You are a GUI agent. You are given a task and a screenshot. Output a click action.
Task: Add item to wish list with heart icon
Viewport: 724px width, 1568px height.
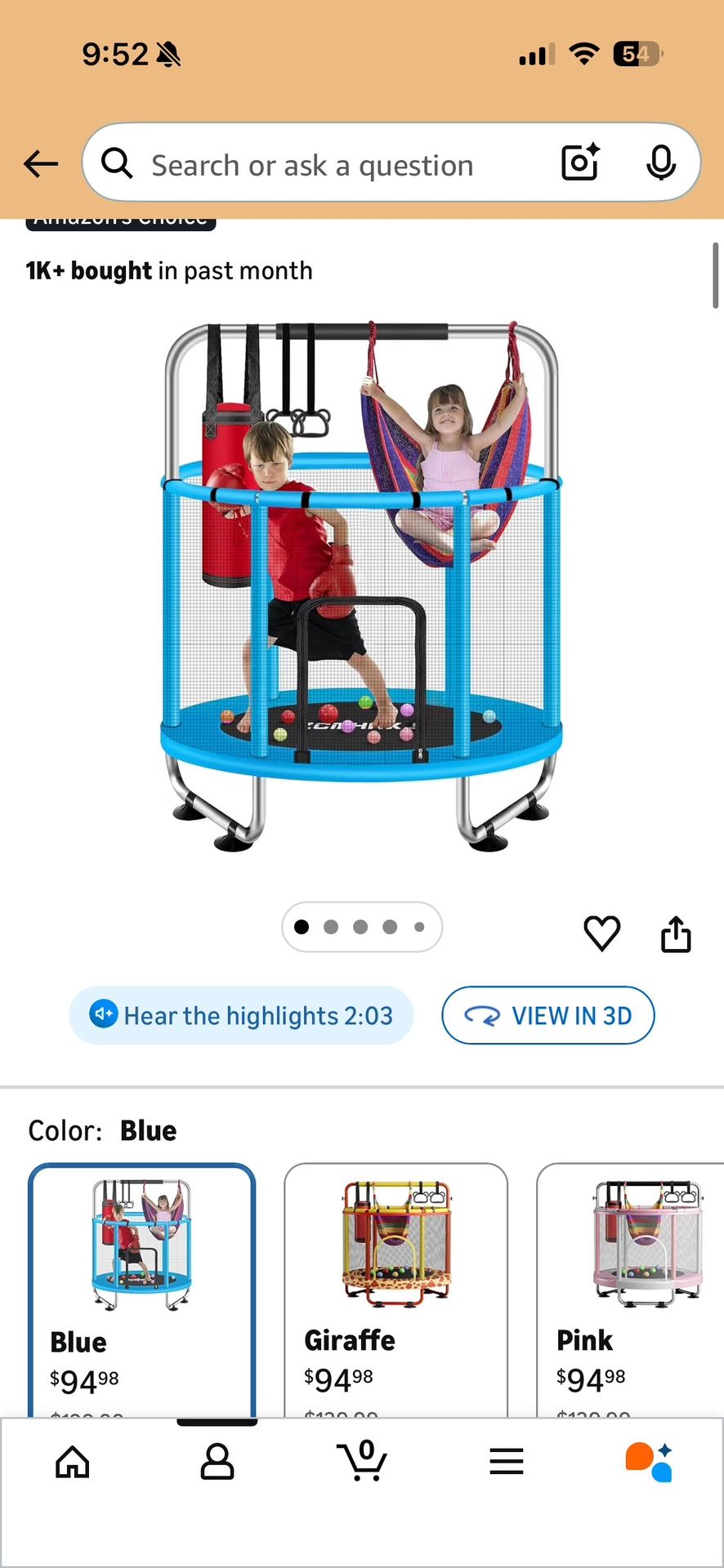pos(602,933)
